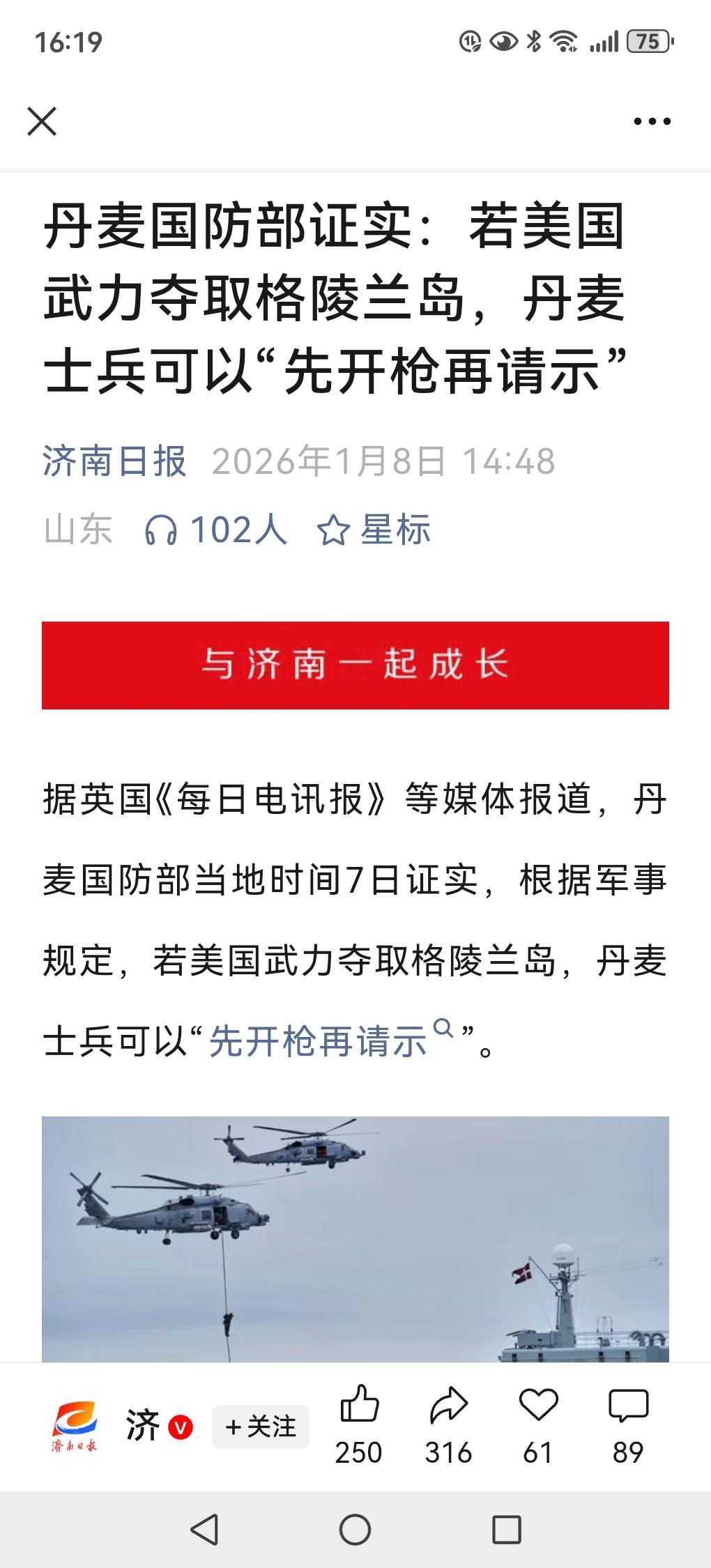Image resolution: width=711 pixels, height=1568 pixels.
Task: Toggle the verified 济 account badge
Action: [x=179, y=1427]
